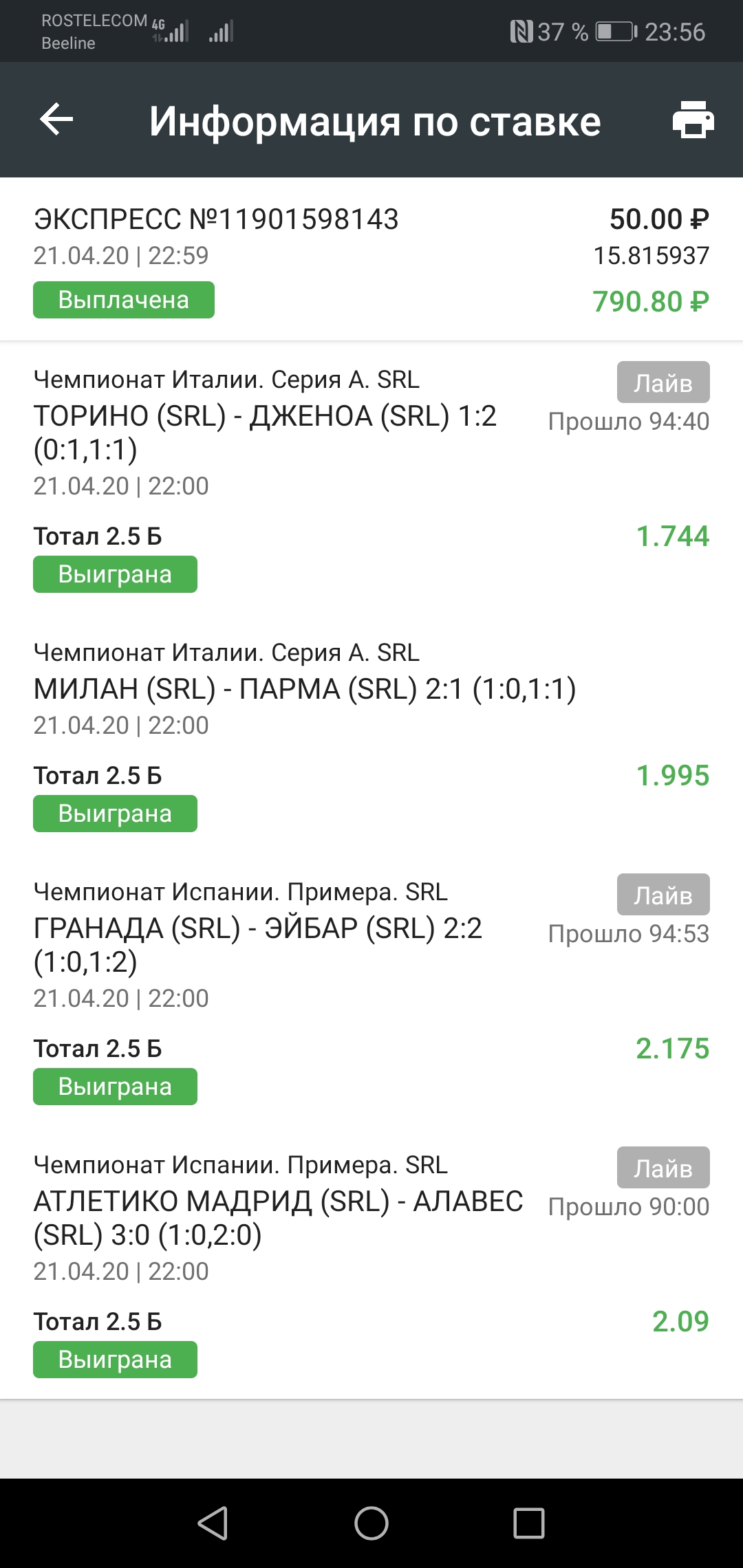The width and height of the screenshot is (743, 1568).
Task: Print the bet slip with the printer icon
Action: tap(693, 120)
